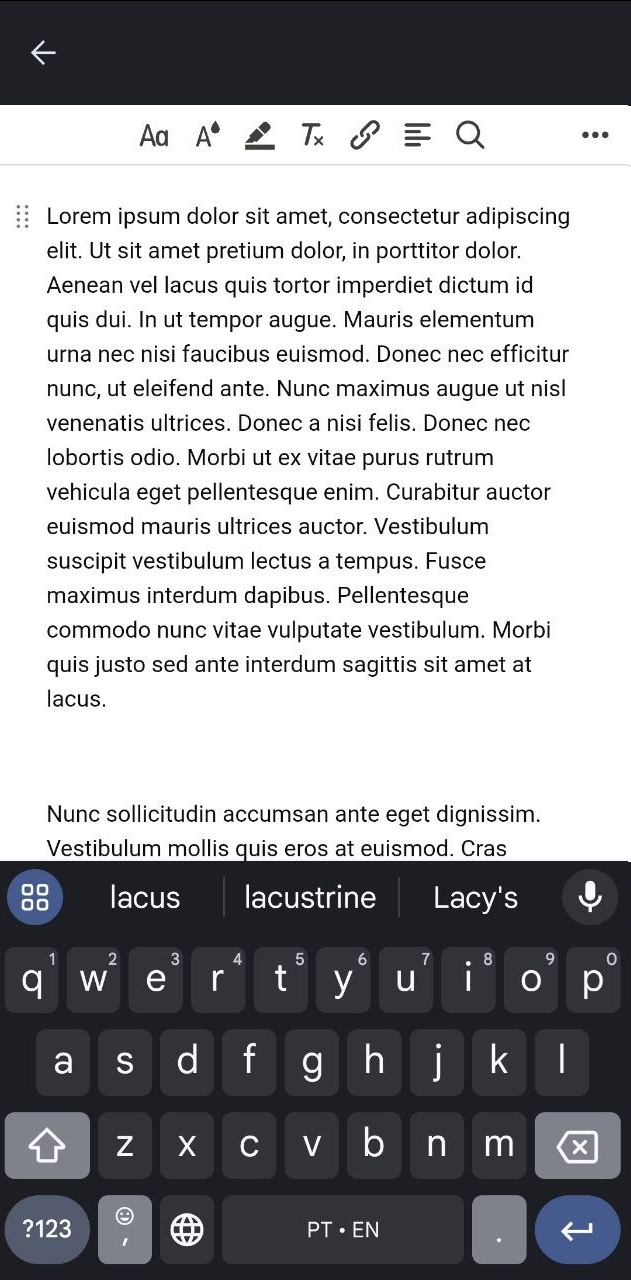Choose the "Lacy's" suggestion
Screen dimensions: 631x1280
pos(476,897)
